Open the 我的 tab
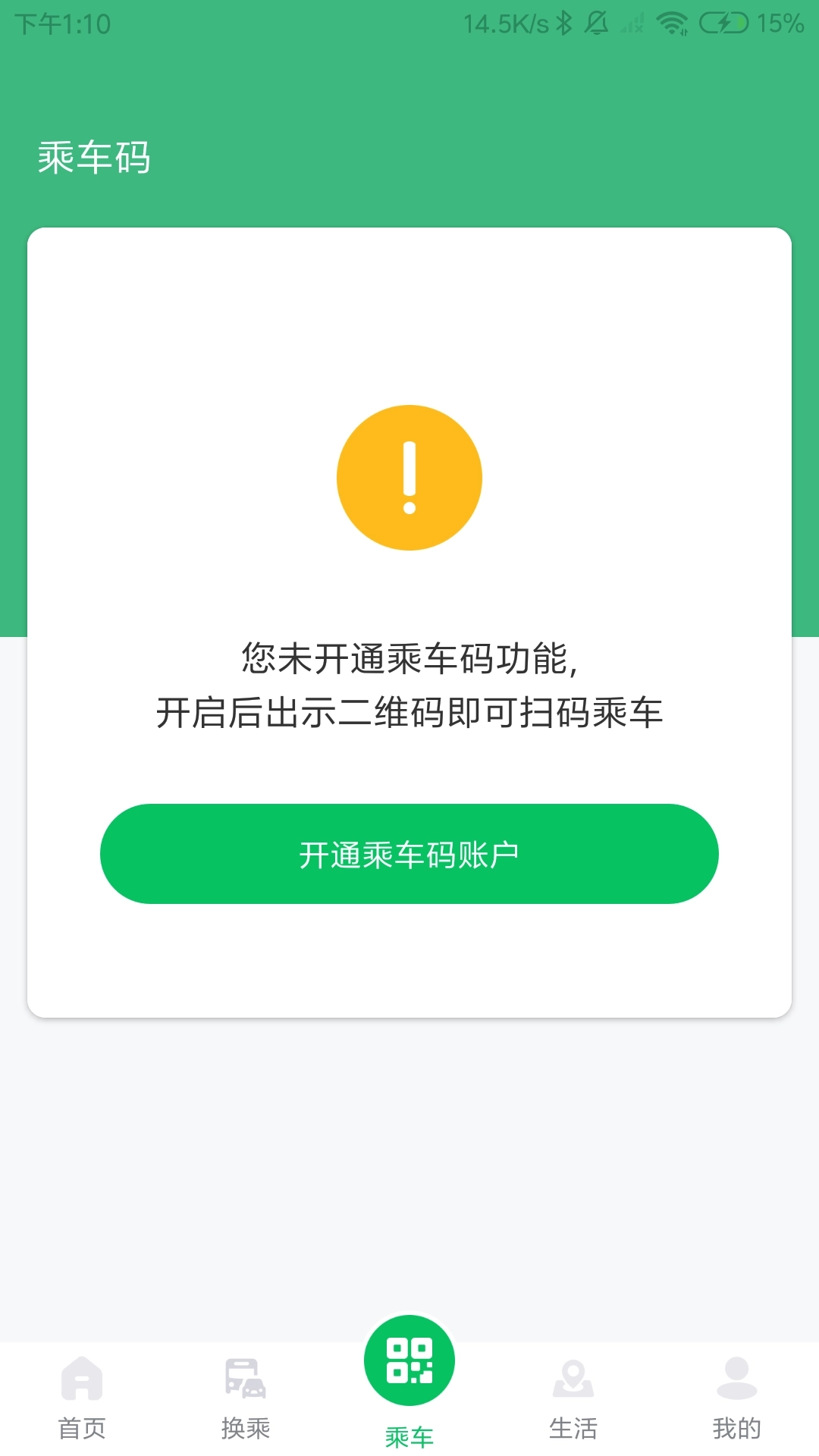This screenshot has width=819, height=1456. 735,1429
